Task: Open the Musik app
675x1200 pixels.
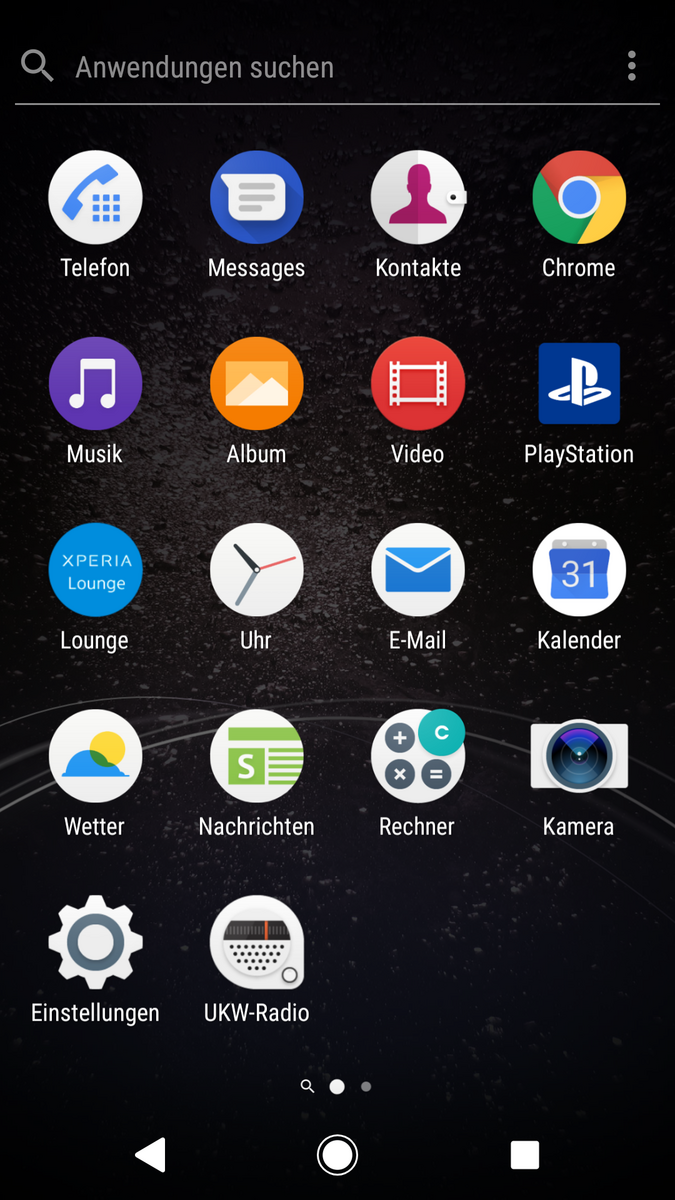Action: pyautogui.click(x=95, y=384)
